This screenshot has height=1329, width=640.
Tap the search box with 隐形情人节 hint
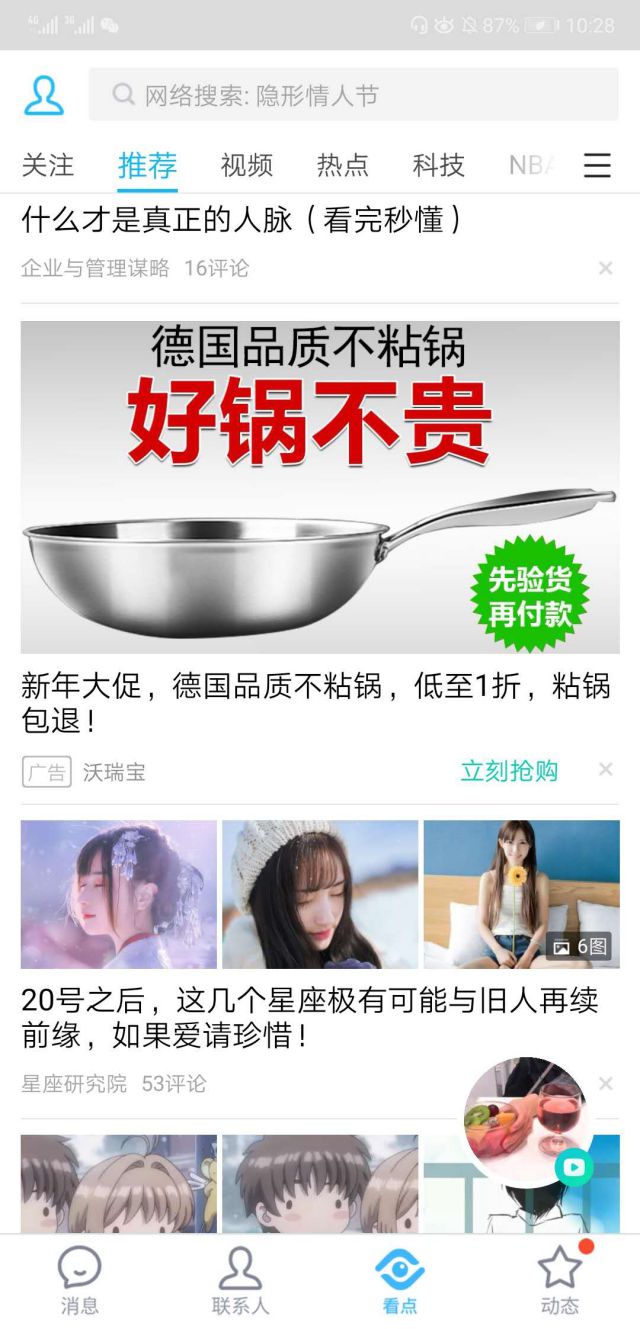353,95
